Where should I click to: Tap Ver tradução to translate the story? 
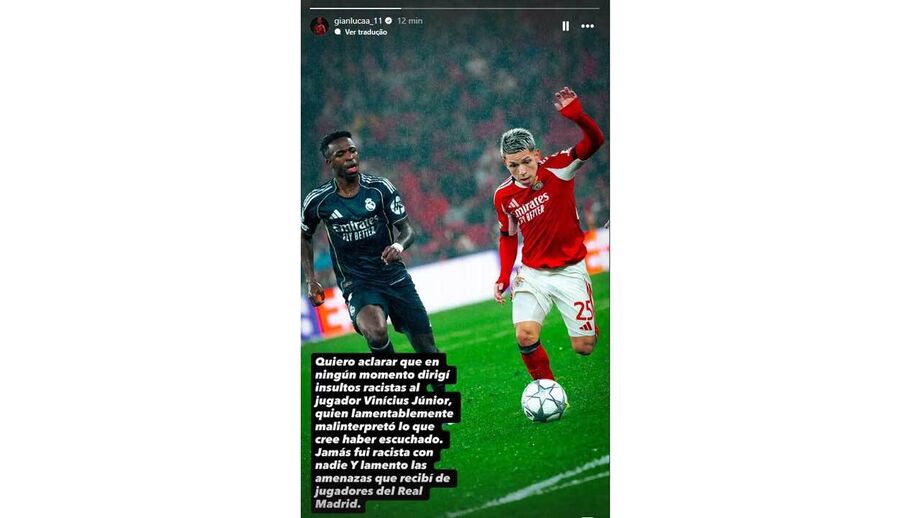click(x=364, y=32)
